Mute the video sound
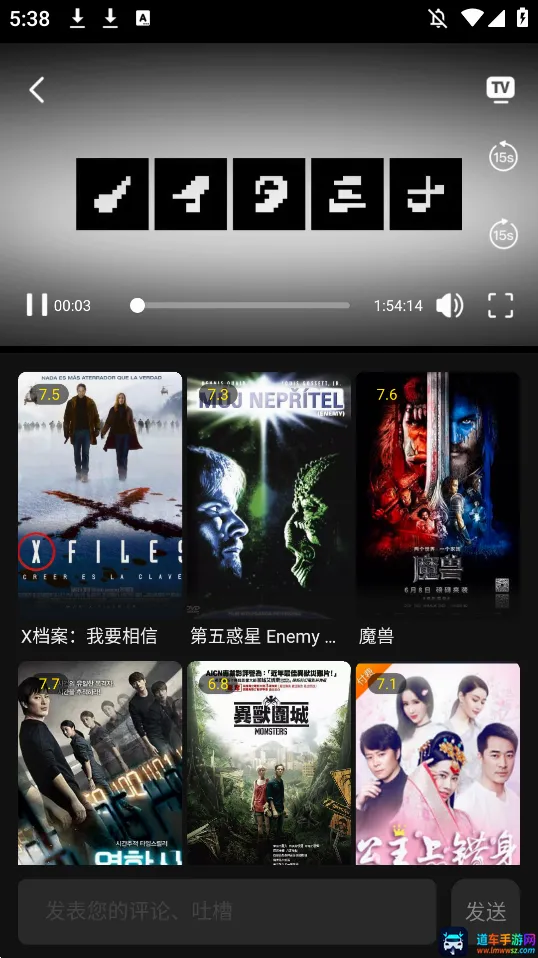This screenshot has height=958, width=538. (x=449, y=305)
